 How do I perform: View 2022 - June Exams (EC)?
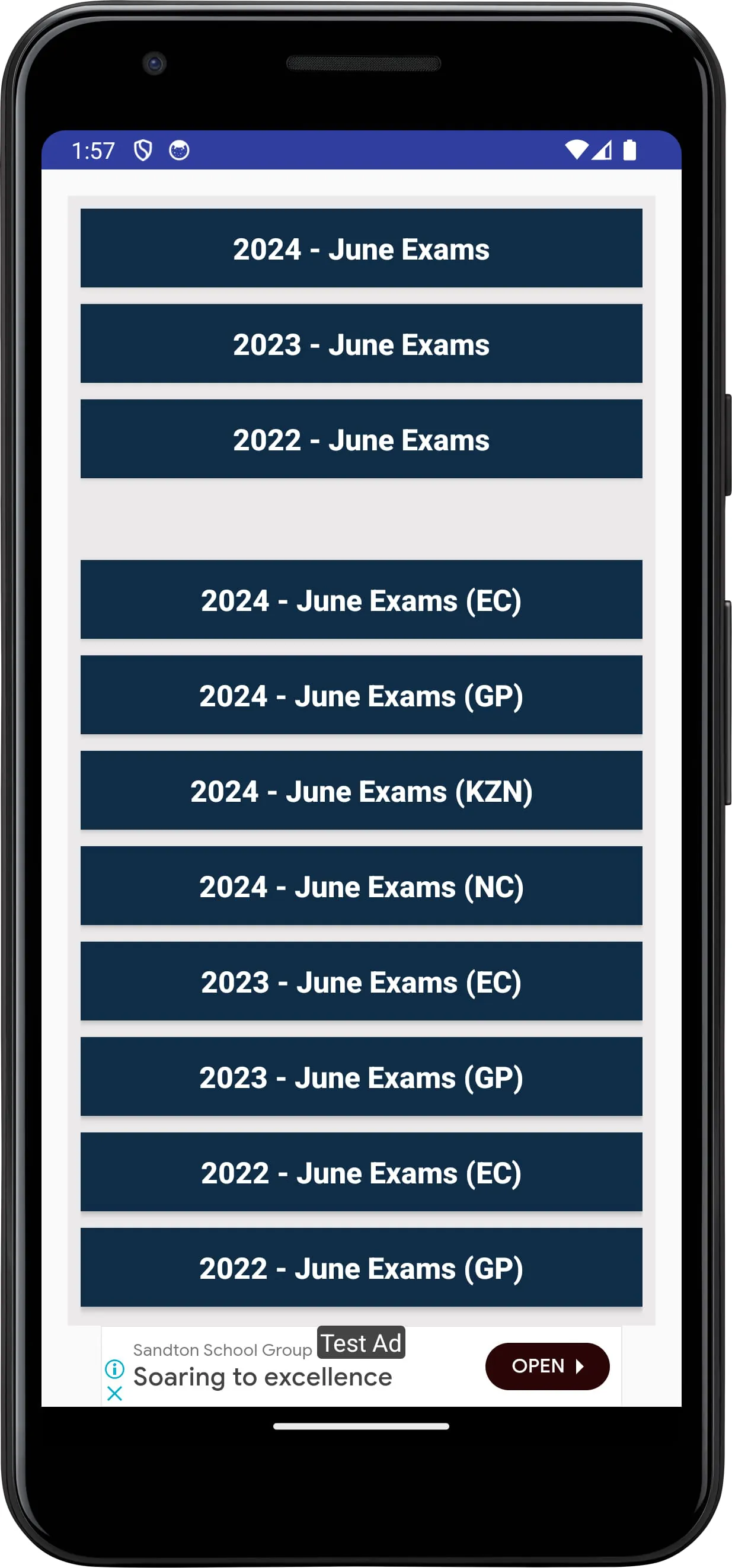click(x=361, y=1172)
